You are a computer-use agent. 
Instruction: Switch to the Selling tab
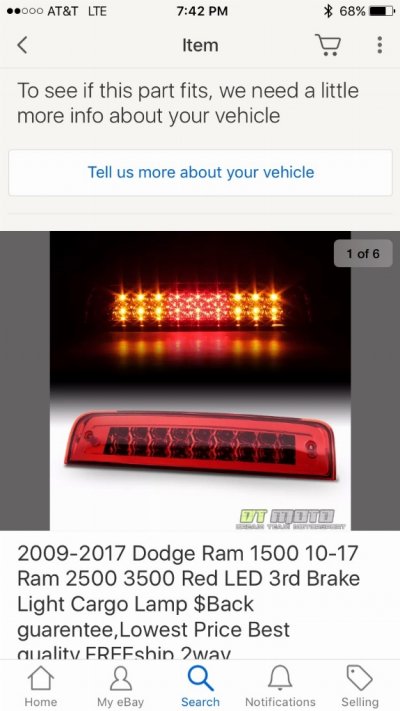click(360, 686)
